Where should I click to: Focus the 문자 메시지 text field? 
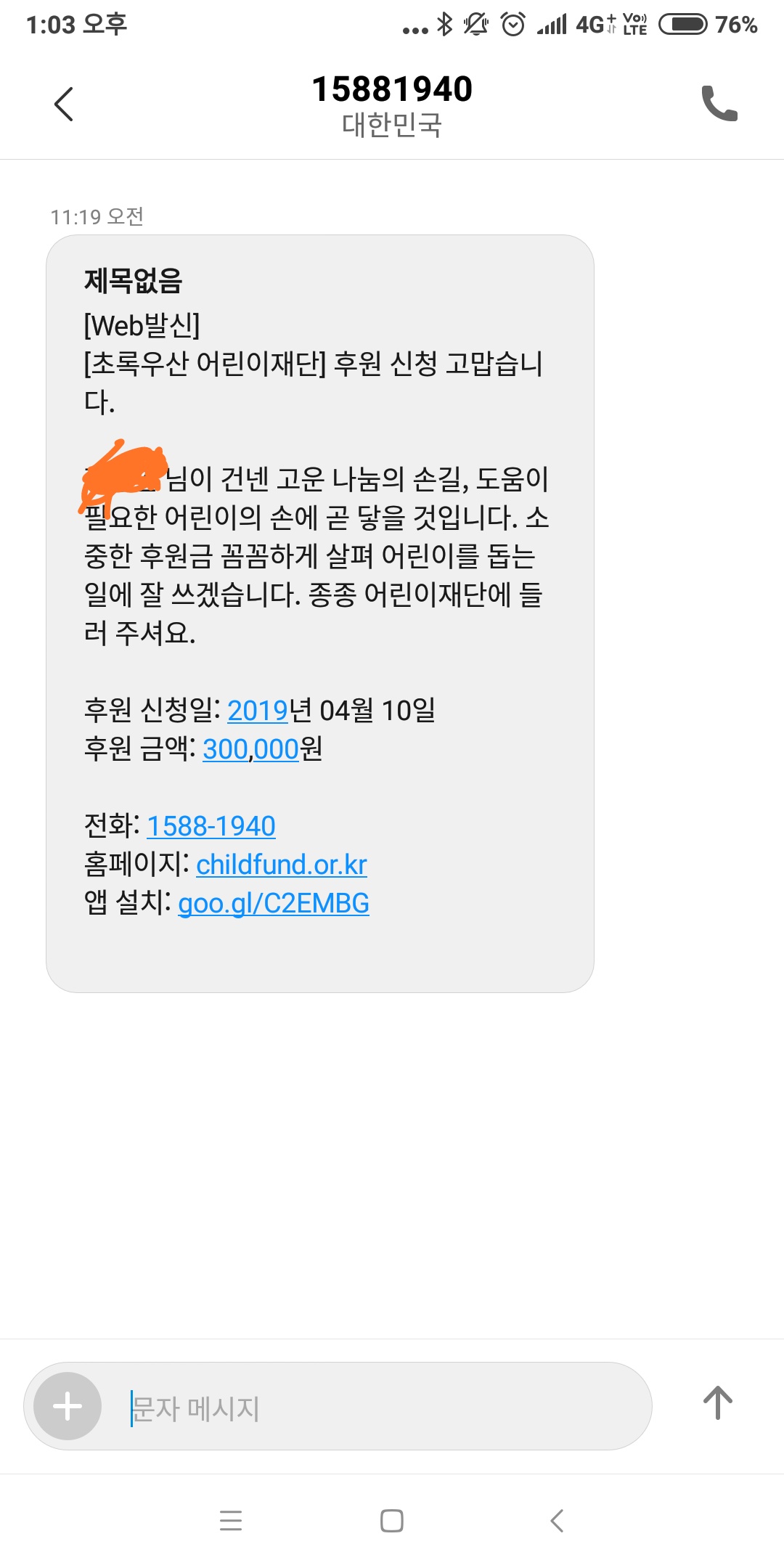click(x=377, y=1408)
